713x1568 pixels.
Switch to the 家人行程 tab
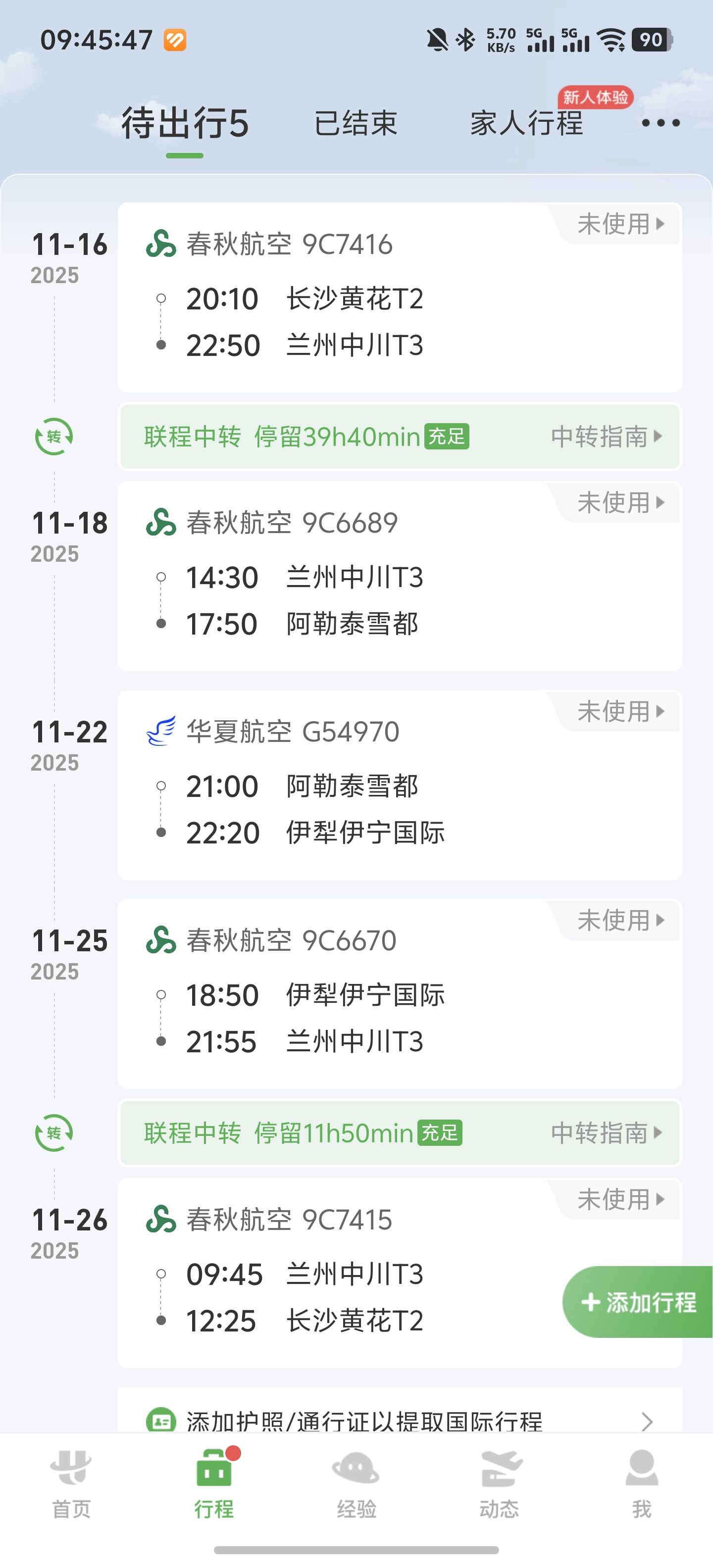[x=526, y=123]
